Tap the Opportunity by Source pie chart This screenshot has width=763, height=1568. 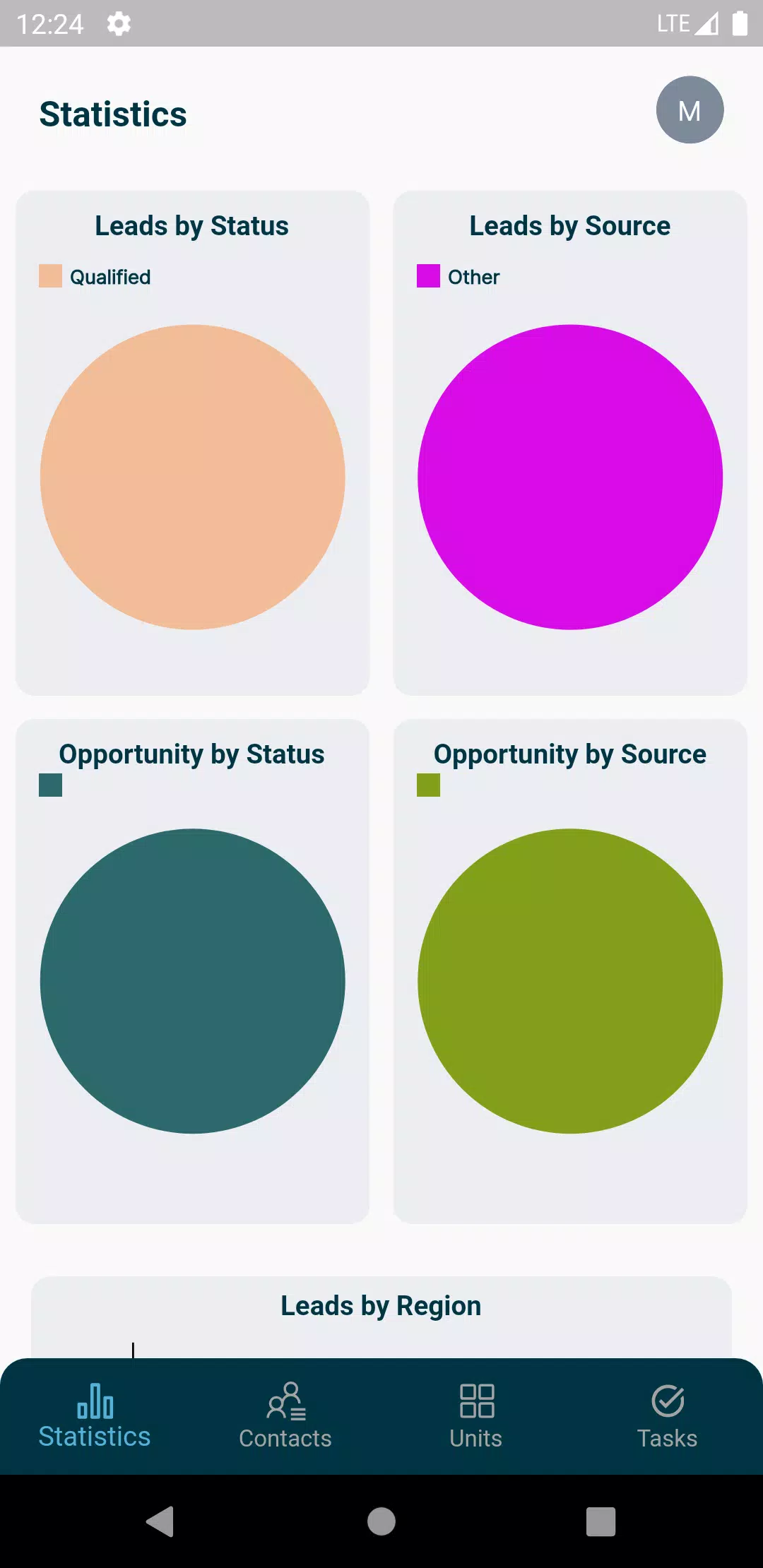click(x=569, y=981)
